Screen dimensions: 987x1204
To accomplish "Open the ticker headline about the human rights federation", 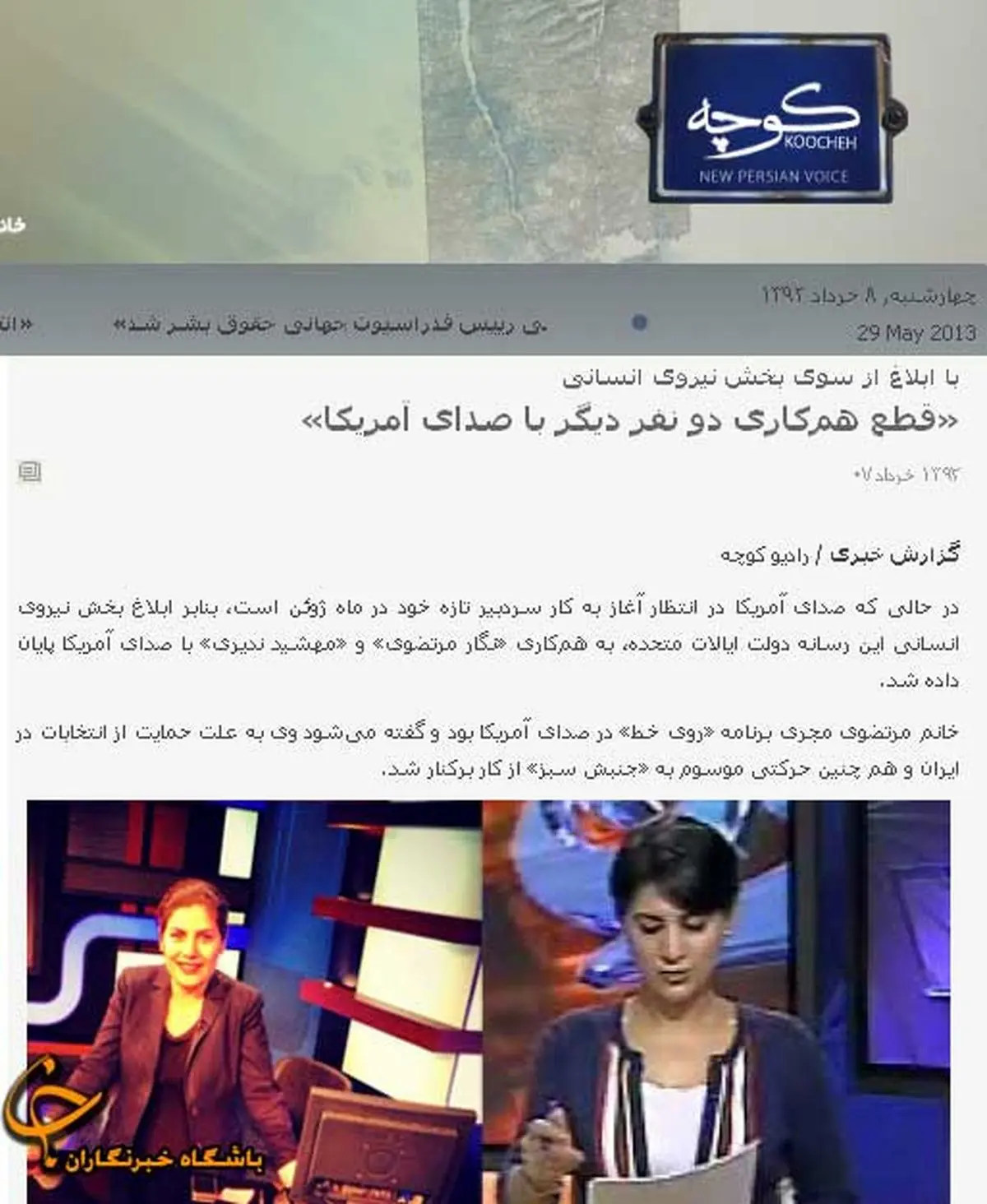I will click(329, 325).
